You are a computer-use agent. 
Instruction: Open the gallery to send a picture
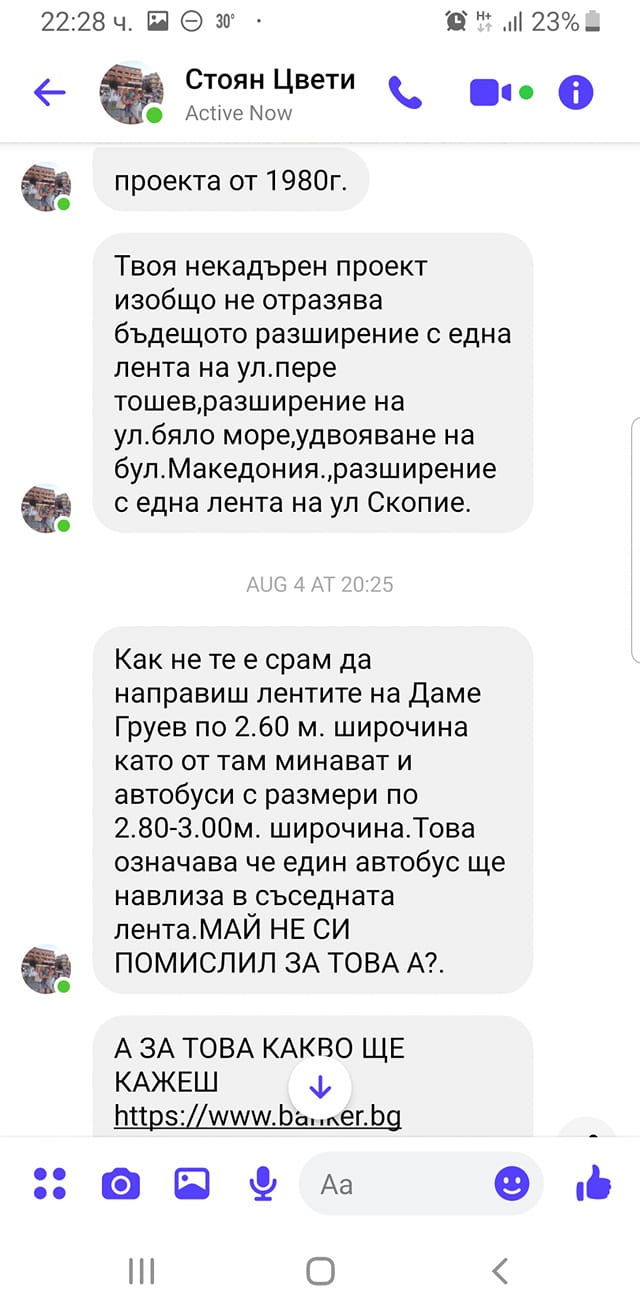(x=192, y=1184)
